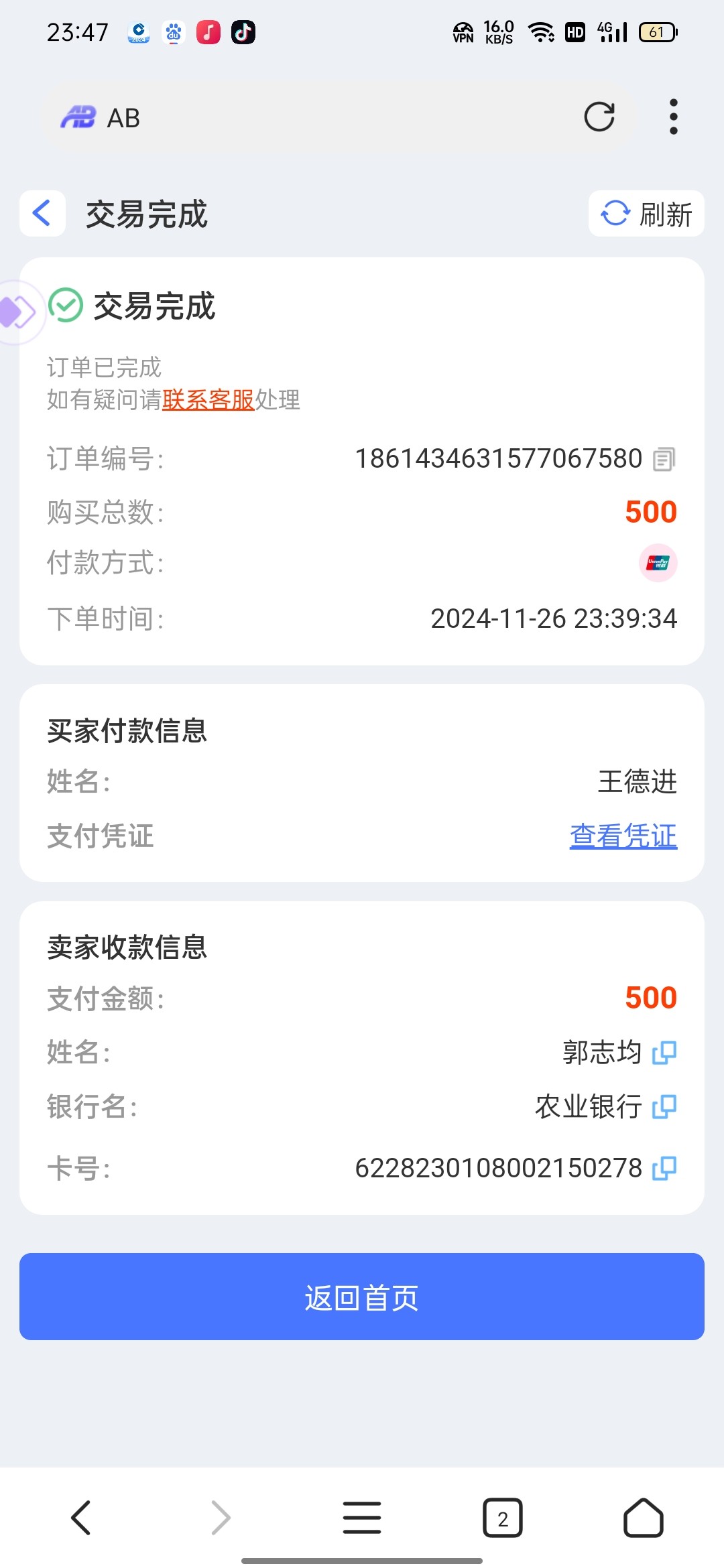Open the browser menu with three lines
The height and width of the screenshot is (1568, 724).
[x=362, y=1518]
